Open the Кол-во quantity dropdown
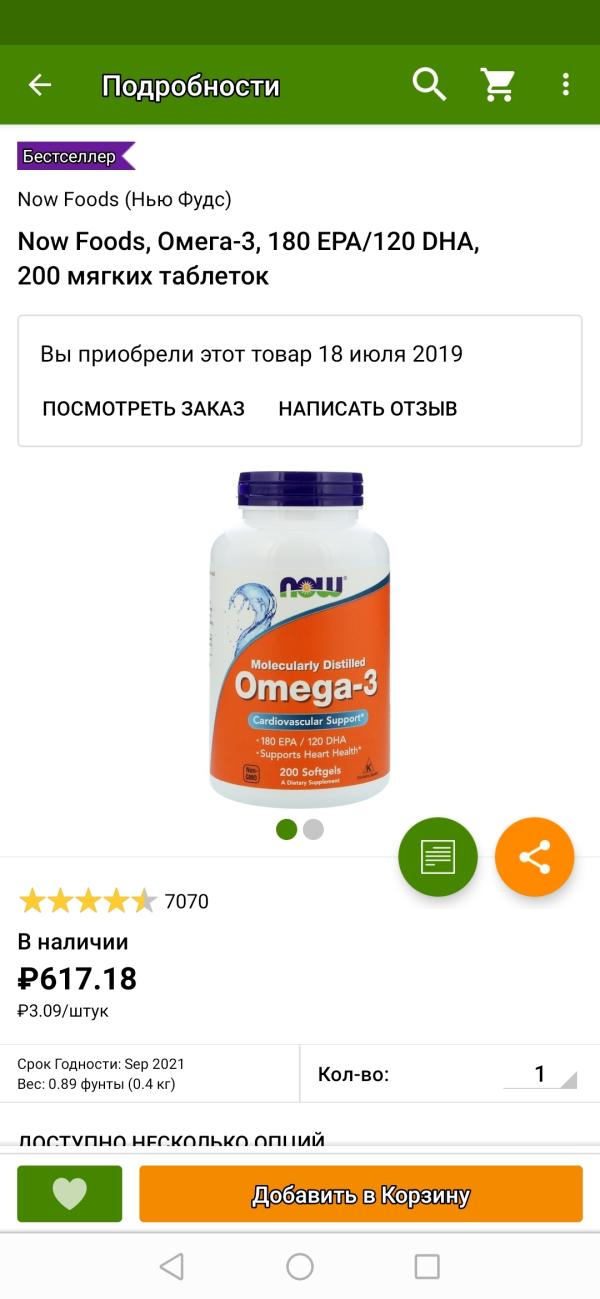This screenshot has width=600, height=1299. tap(540, 1075)
